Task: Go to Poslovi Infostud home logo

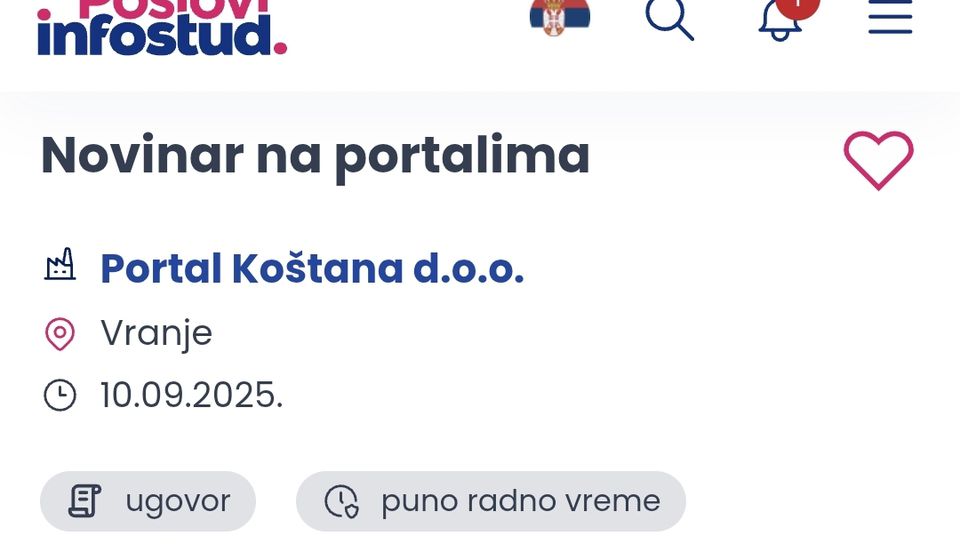Action: point(162,27)
